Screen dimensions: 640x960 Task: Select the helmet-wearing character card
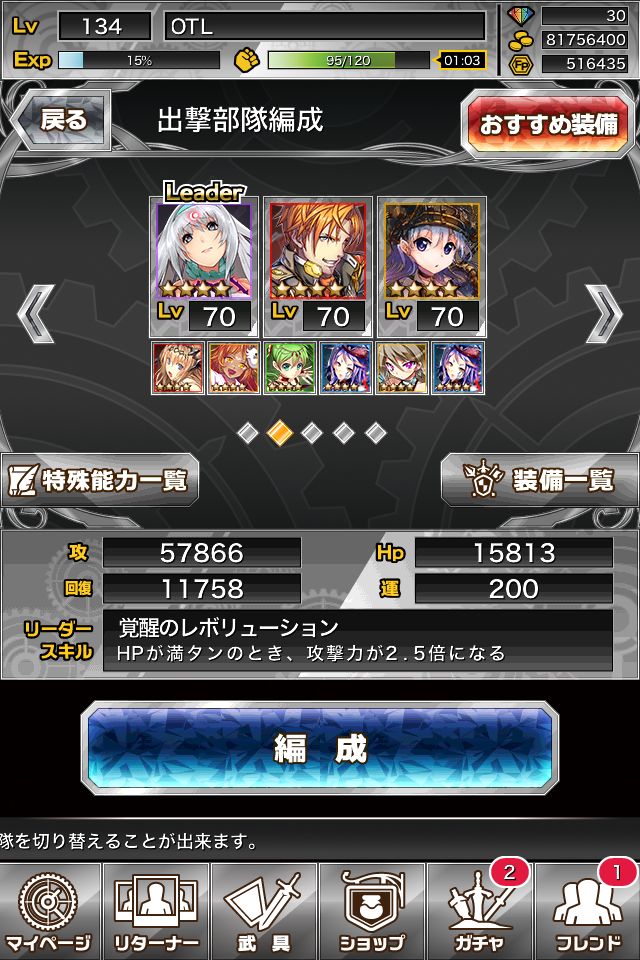[x=432, y=267]
